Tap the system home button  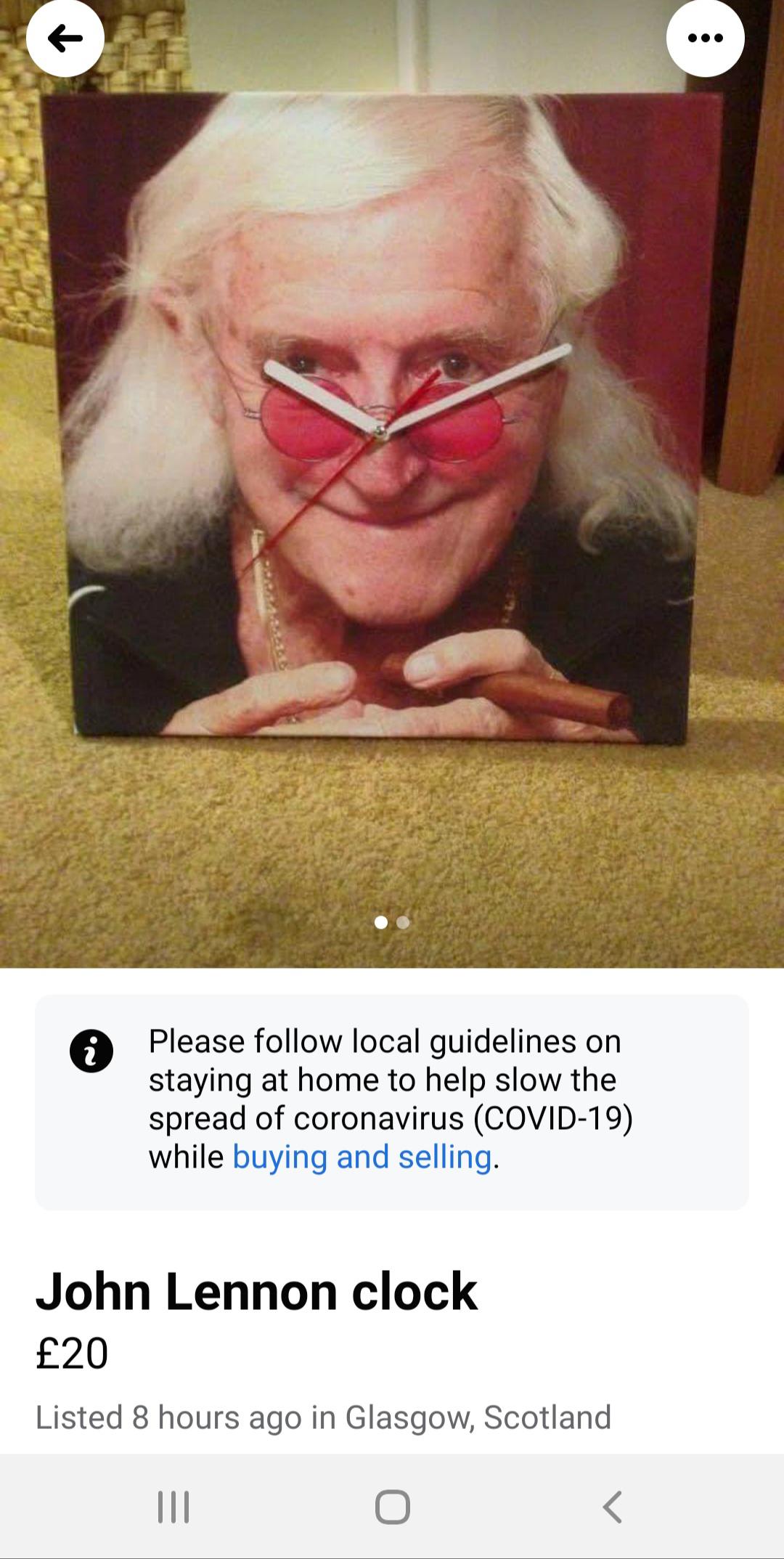[x=392, y=1507]
